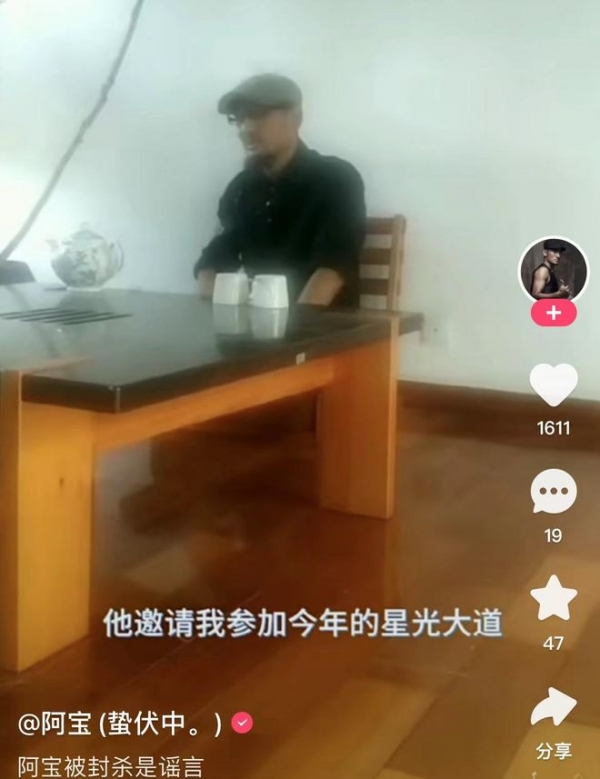Like this video with the heart icon
The width and height of the screenshot is (600, 779).
[x=553, y=385]
